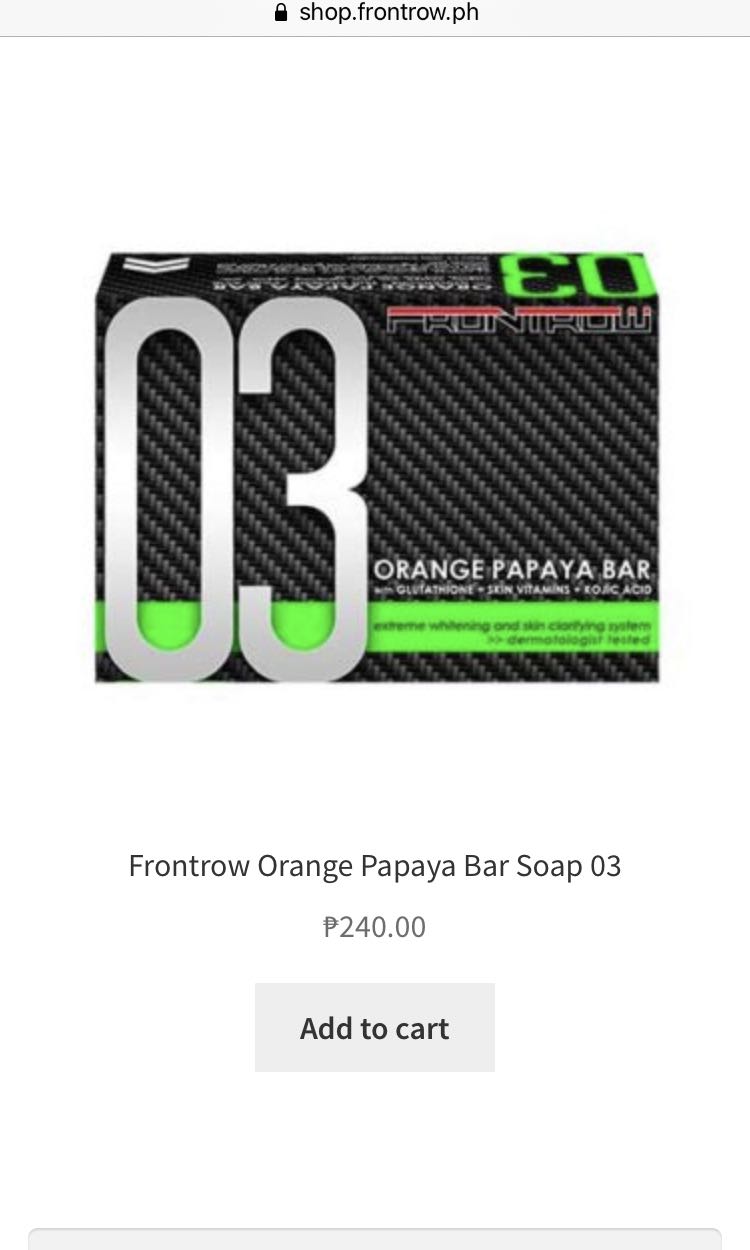Image resolution: width=750 pixels, height=1250 pixels.
Task: Tap the shop.frontrow.ph address bar
Action: click(x=375, y=14)
